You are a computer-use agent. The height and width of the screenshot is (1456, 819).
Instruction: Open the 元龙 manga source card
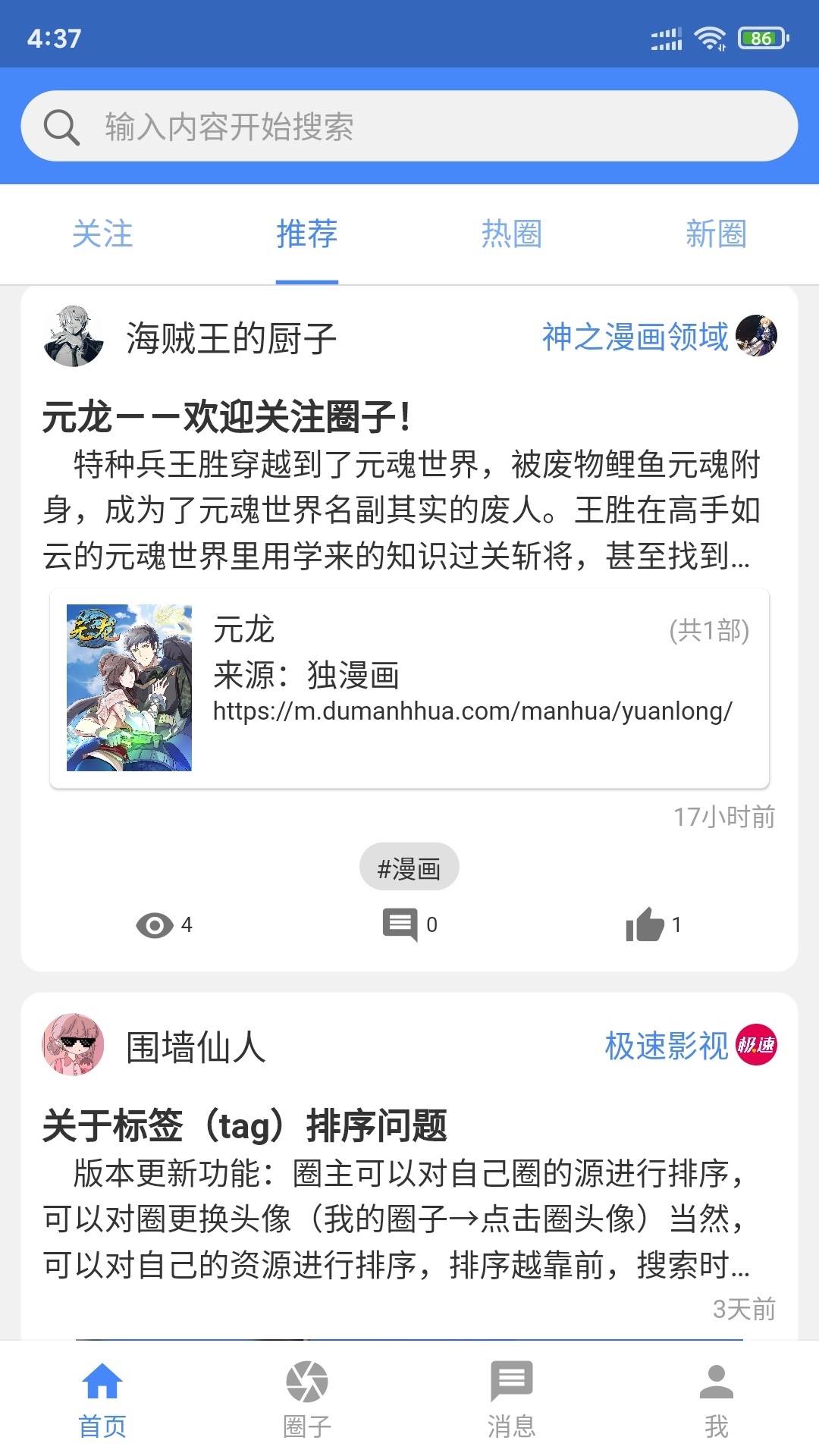[409, 688]
